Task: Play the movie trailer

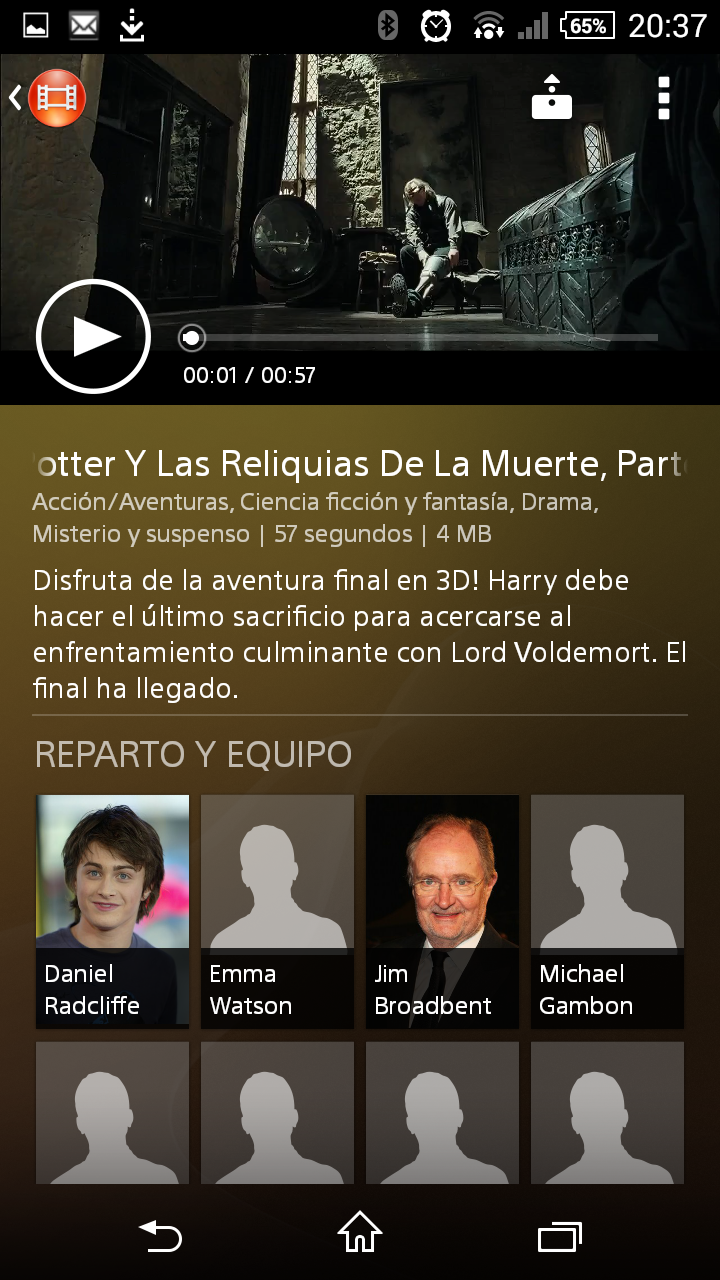Action: coord(93,336)
